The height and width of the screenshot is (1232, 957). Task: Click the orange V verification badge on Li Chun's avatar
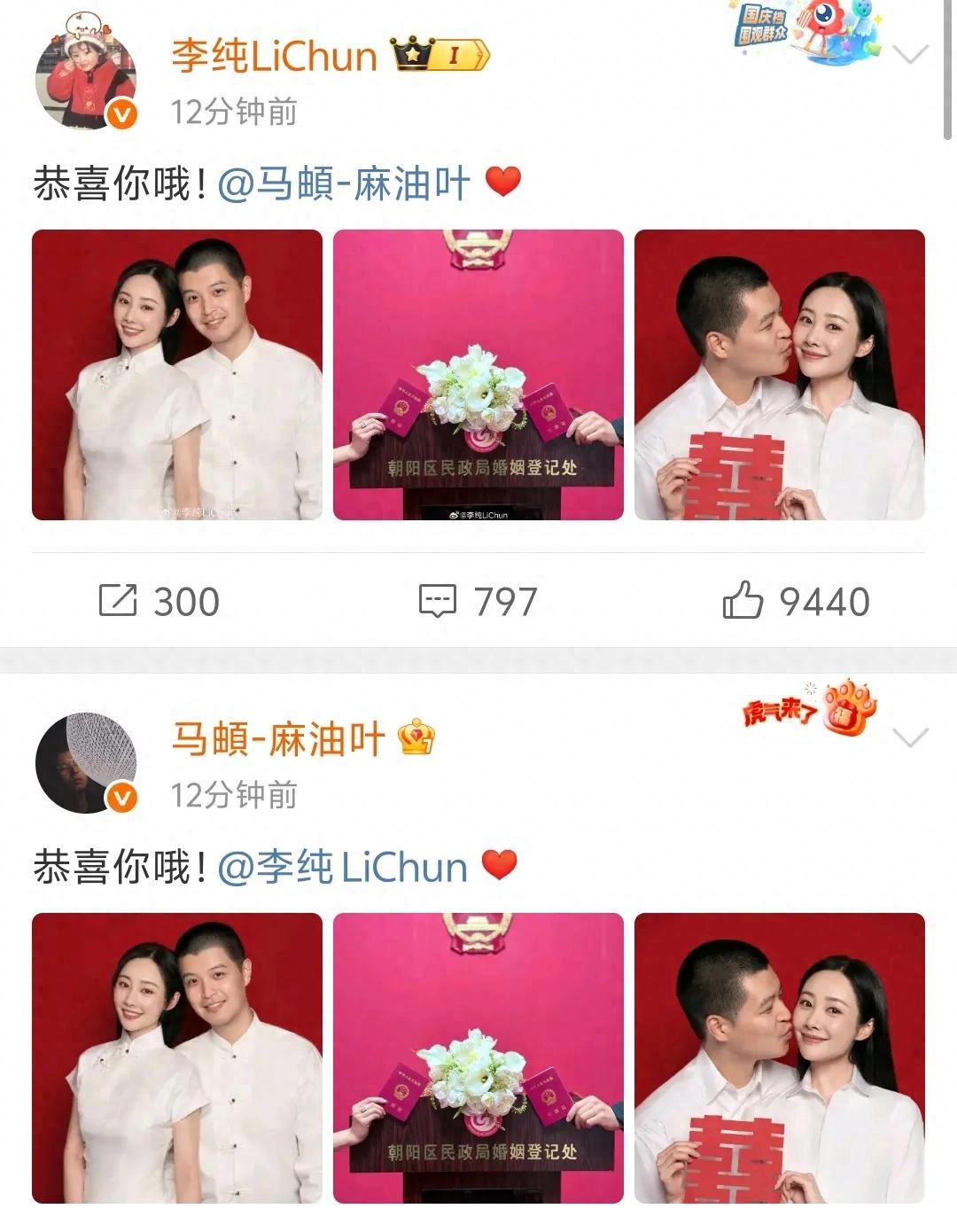[124, 113]
